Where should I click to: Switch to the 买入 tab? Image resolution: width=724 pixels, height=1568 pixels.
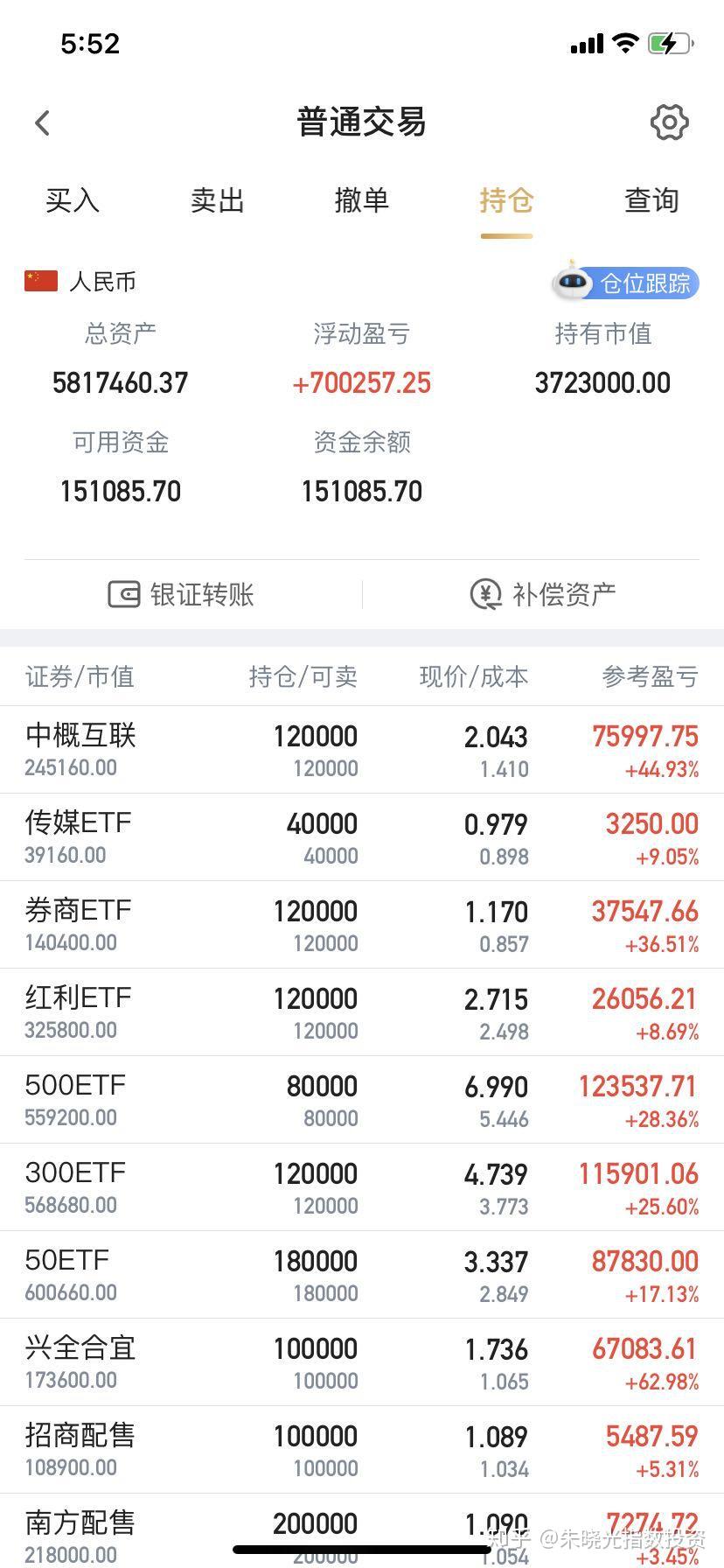(72, 200)
